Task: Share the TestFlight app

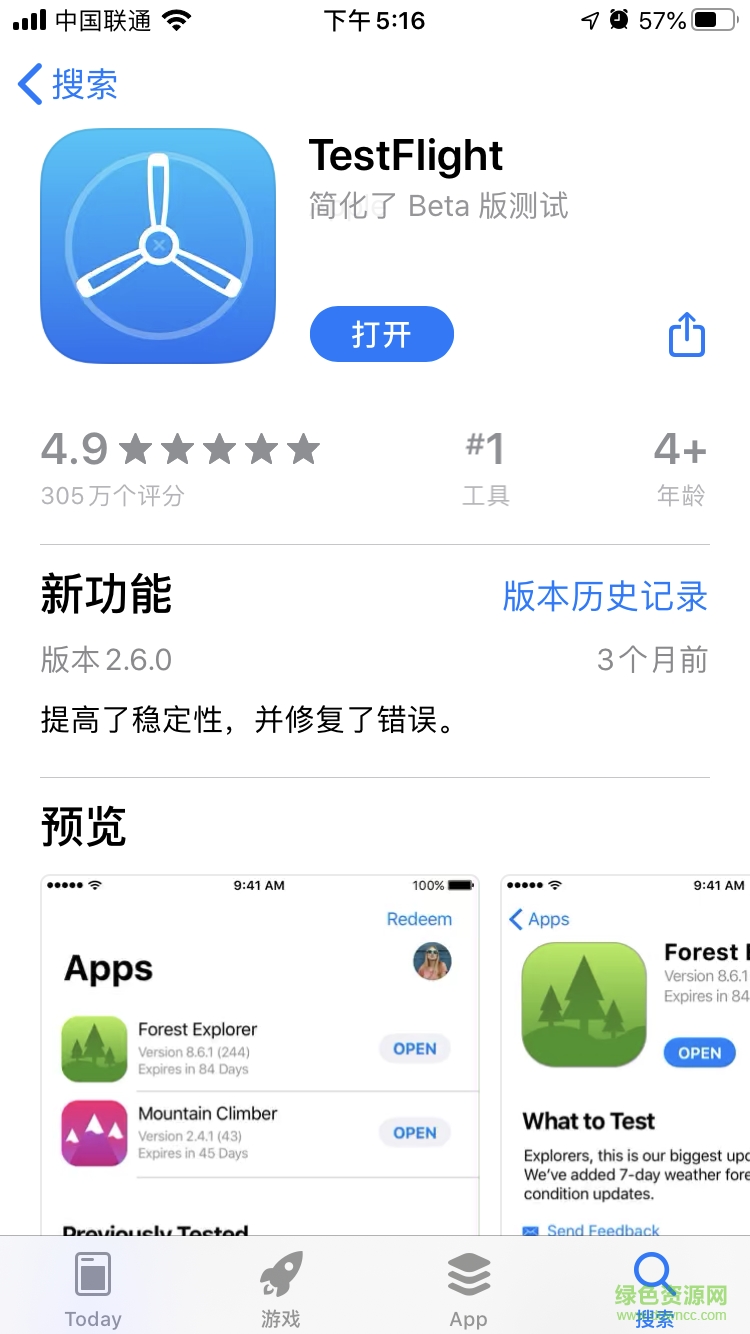Action: [686, 334]
